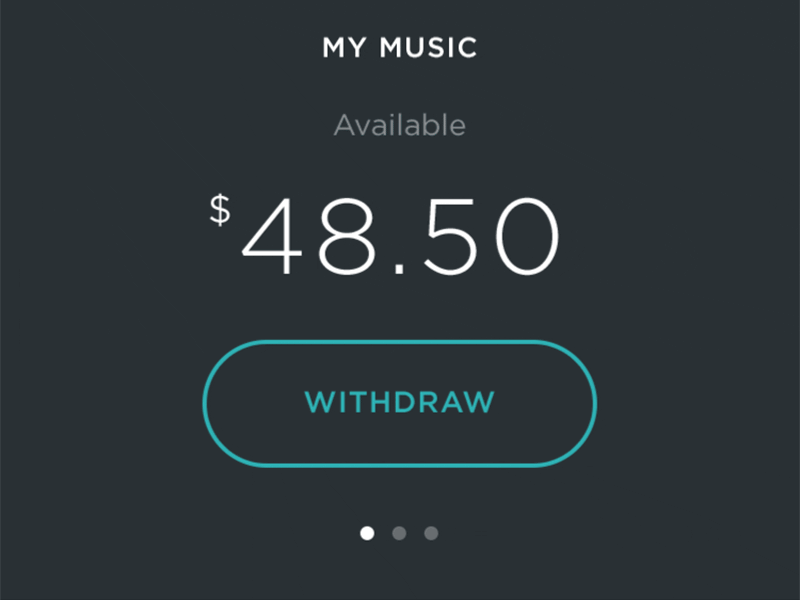Jump to the third page dot
The height and width of the screenshot is (600, 800).
pyautogui.click(x=431, y=533)
